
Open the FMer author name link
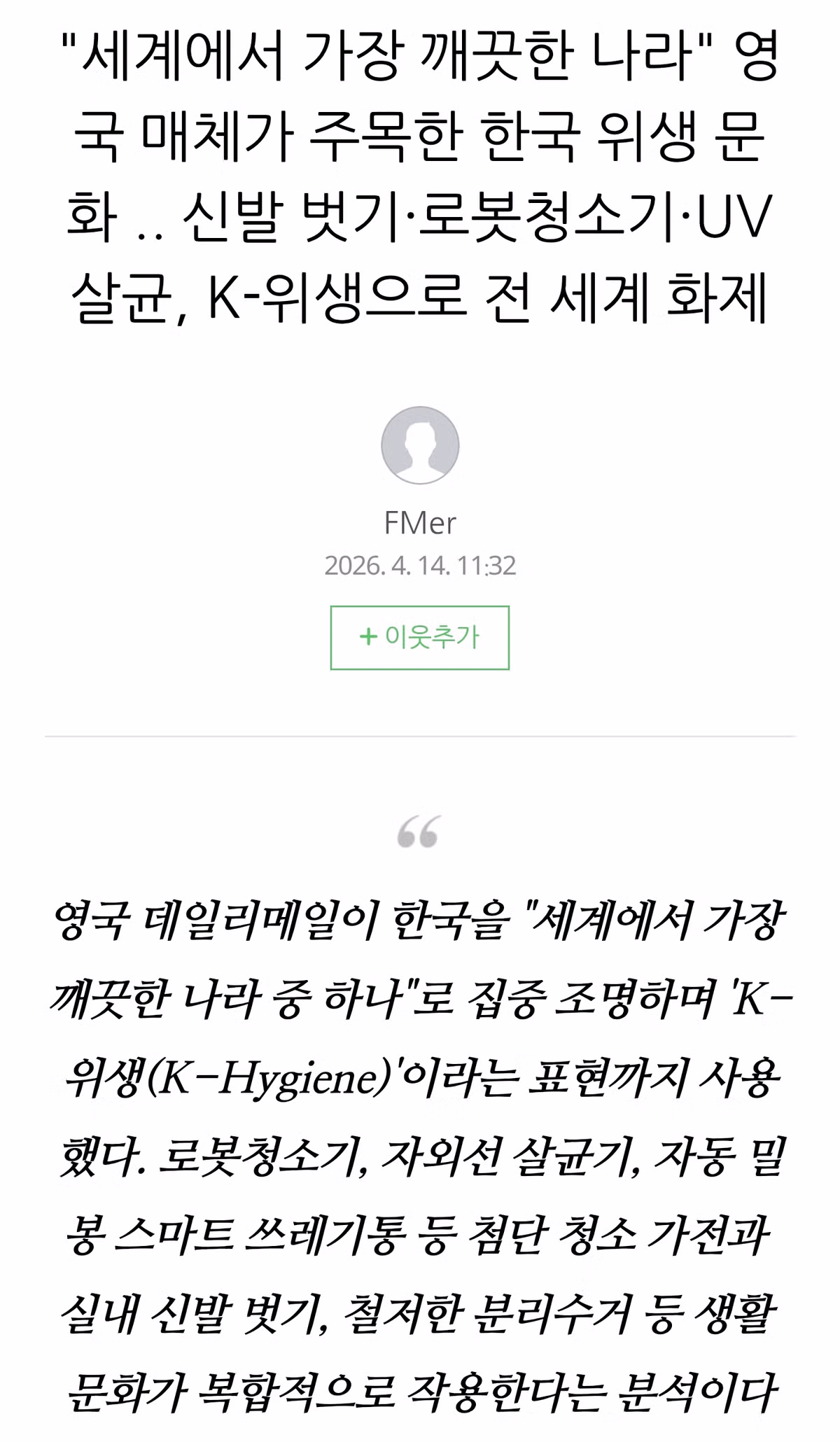420,523
